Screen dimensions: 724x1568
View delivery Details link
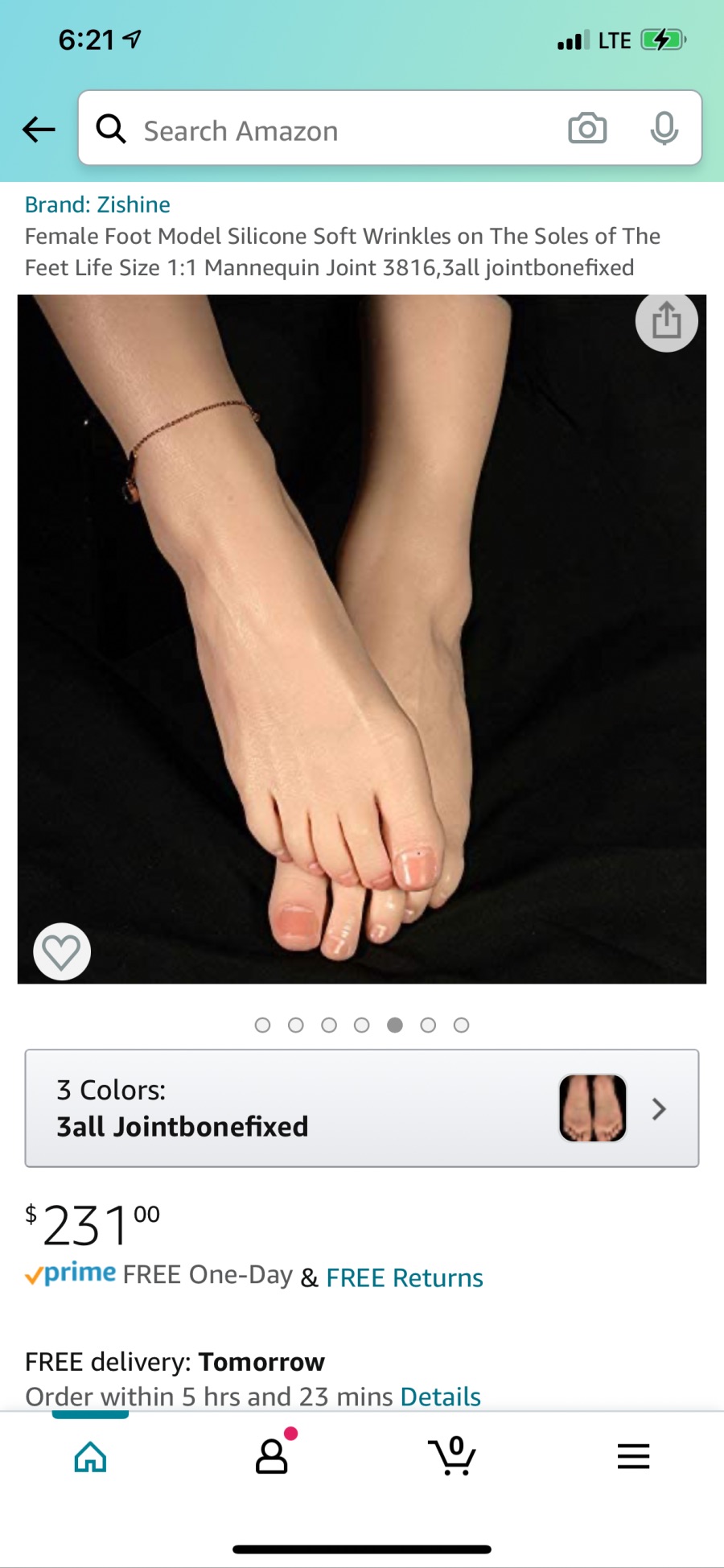point(441,1397)
